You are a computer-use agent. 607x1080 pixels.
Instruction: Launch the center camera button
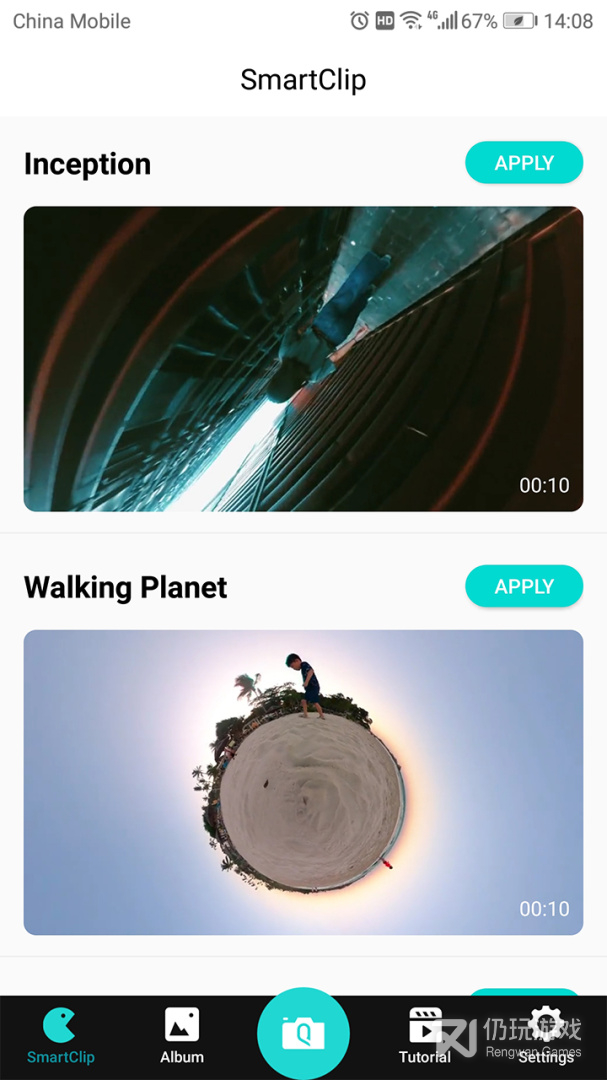303,1033
